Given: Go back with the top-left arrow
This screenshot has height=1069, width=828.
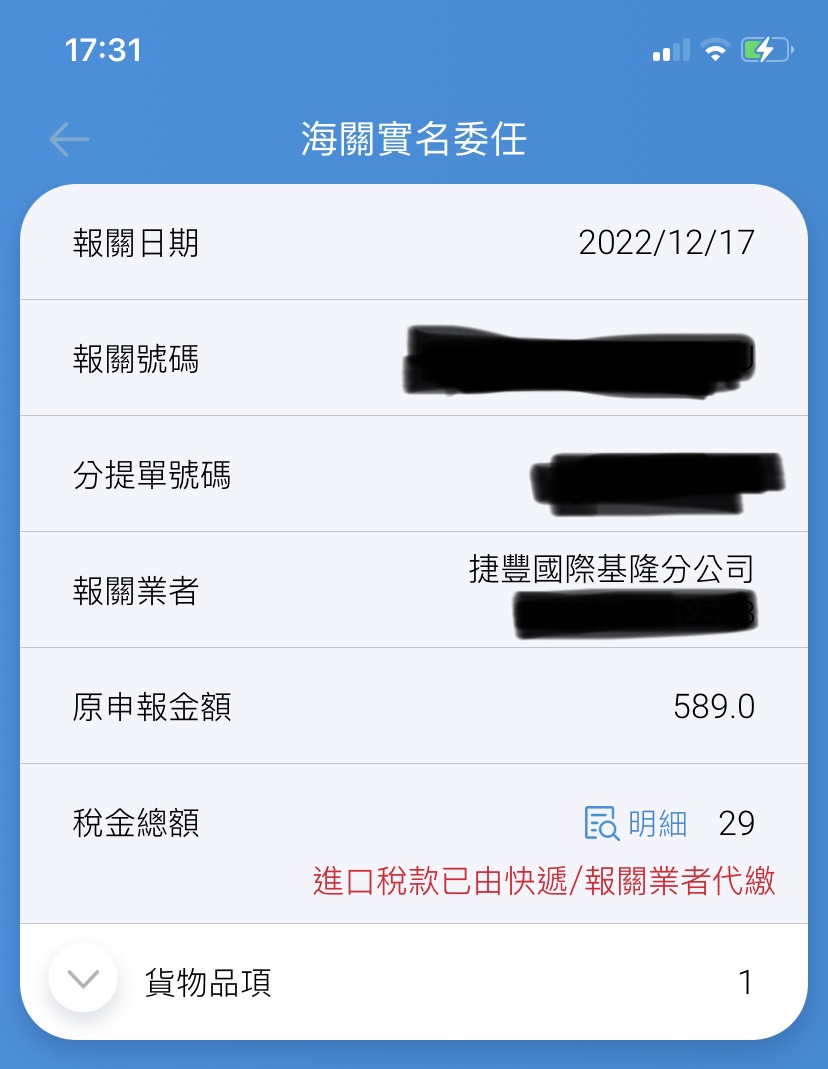Looking at the screenshot, I should (x=69, y=140).
